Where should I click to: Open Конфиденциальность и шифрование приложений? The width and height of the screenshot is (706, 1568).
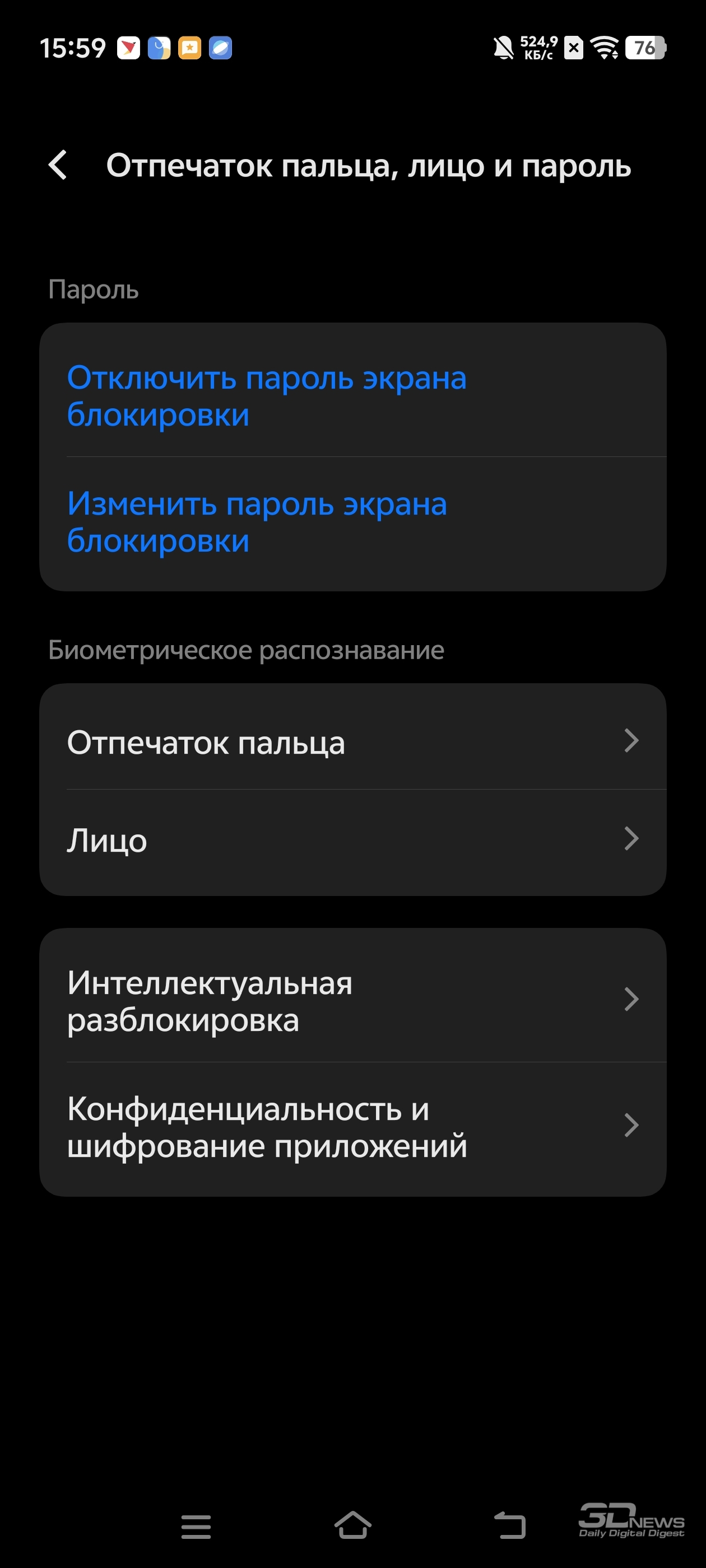point(352,1128)
